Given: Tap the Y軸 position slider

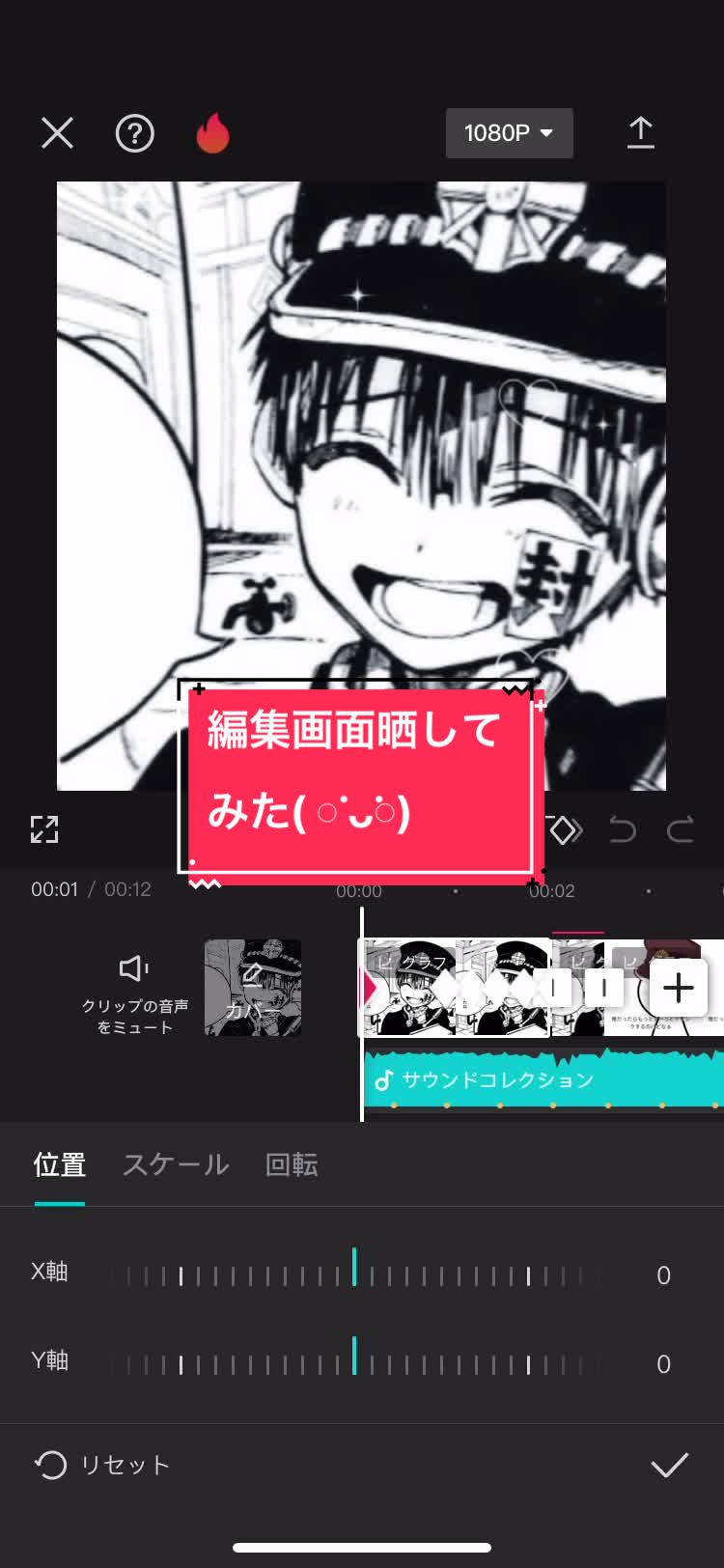Looking at the screenshot, I should (354, 1363).
